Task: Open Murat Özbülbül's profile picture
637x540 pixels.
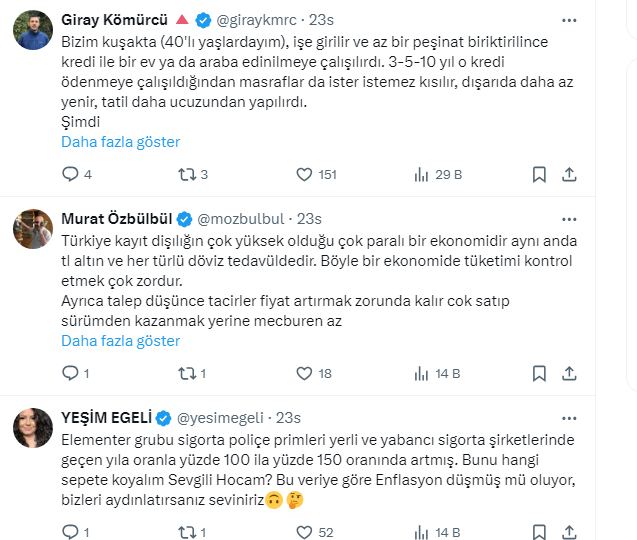Action: 33,229
